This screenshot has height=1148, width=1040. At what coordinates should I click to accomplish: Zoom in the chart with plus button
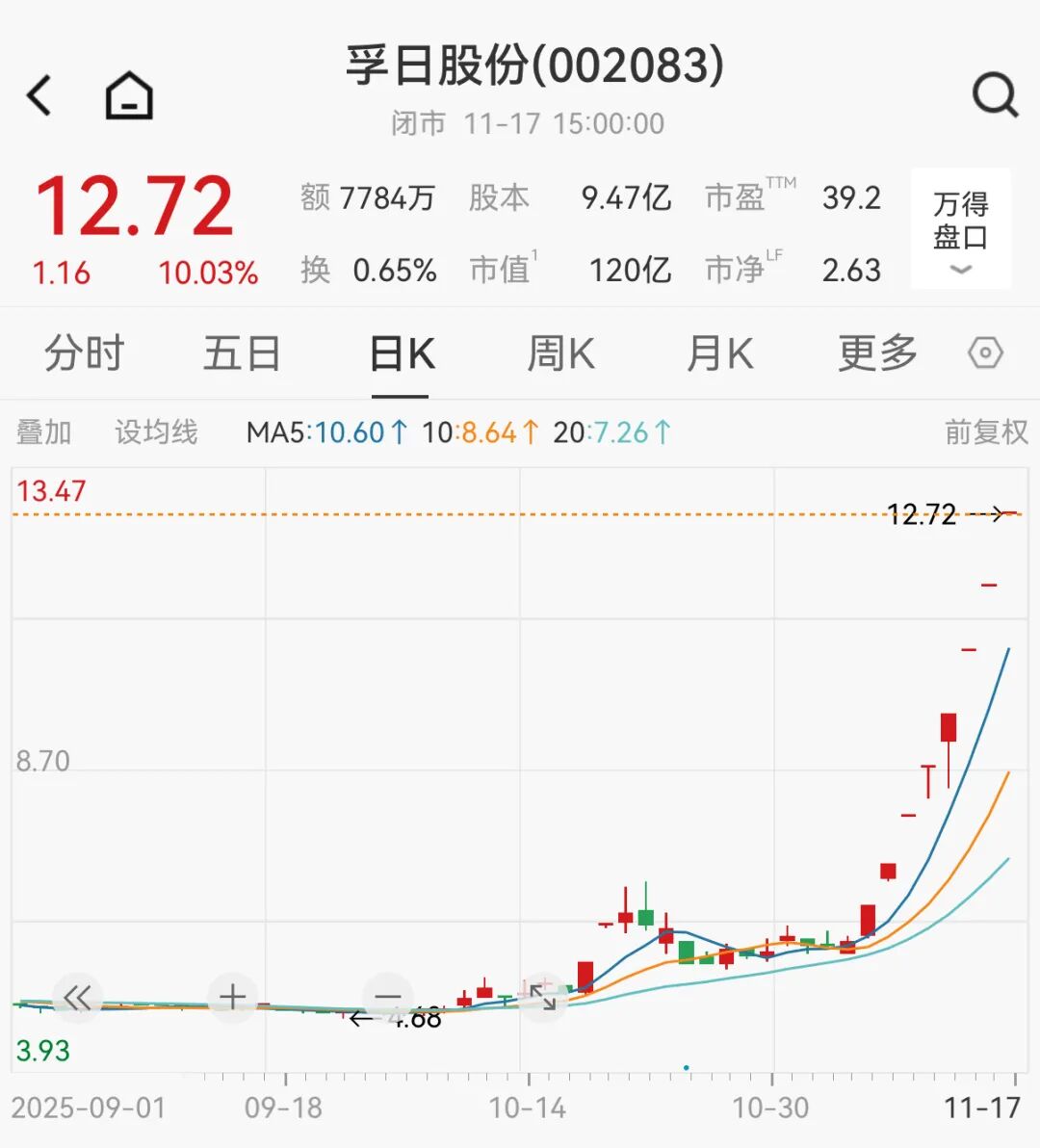tap(233, 998)
